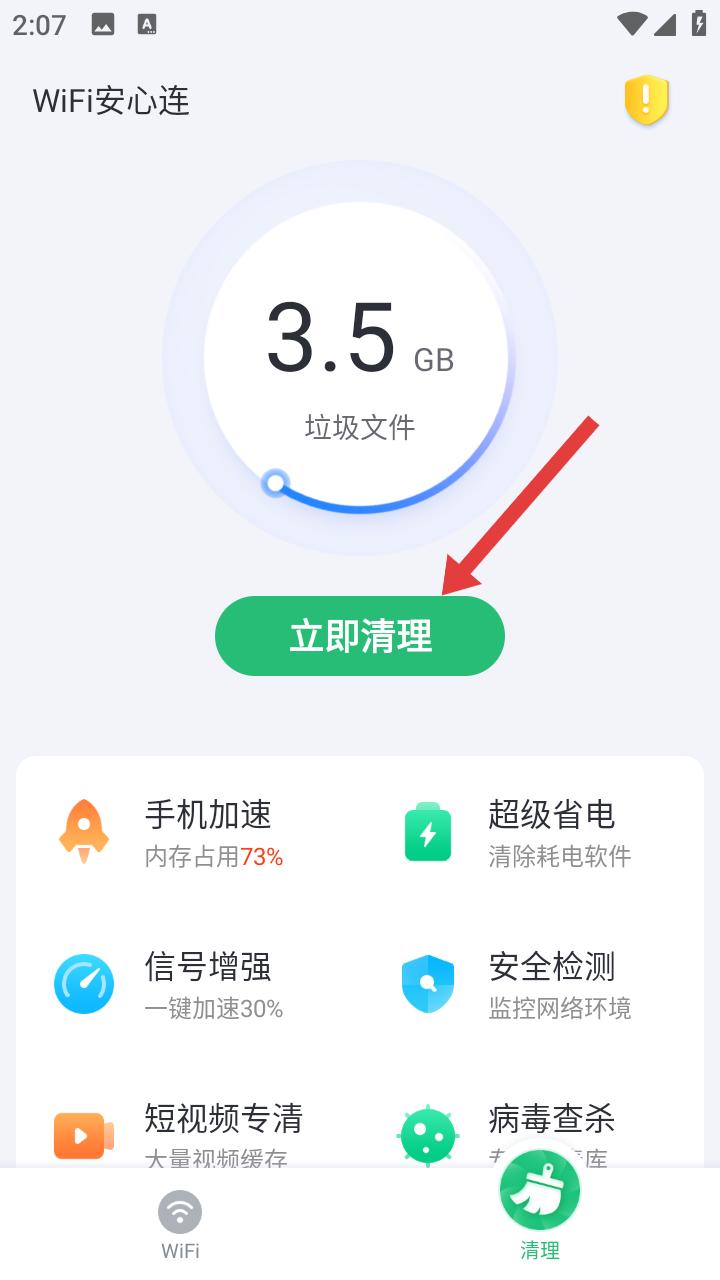Open 病毒查杀 virus scan
Viewport: 720px width, 1280px height.
pyautogui.click(x=532, y=1133)
